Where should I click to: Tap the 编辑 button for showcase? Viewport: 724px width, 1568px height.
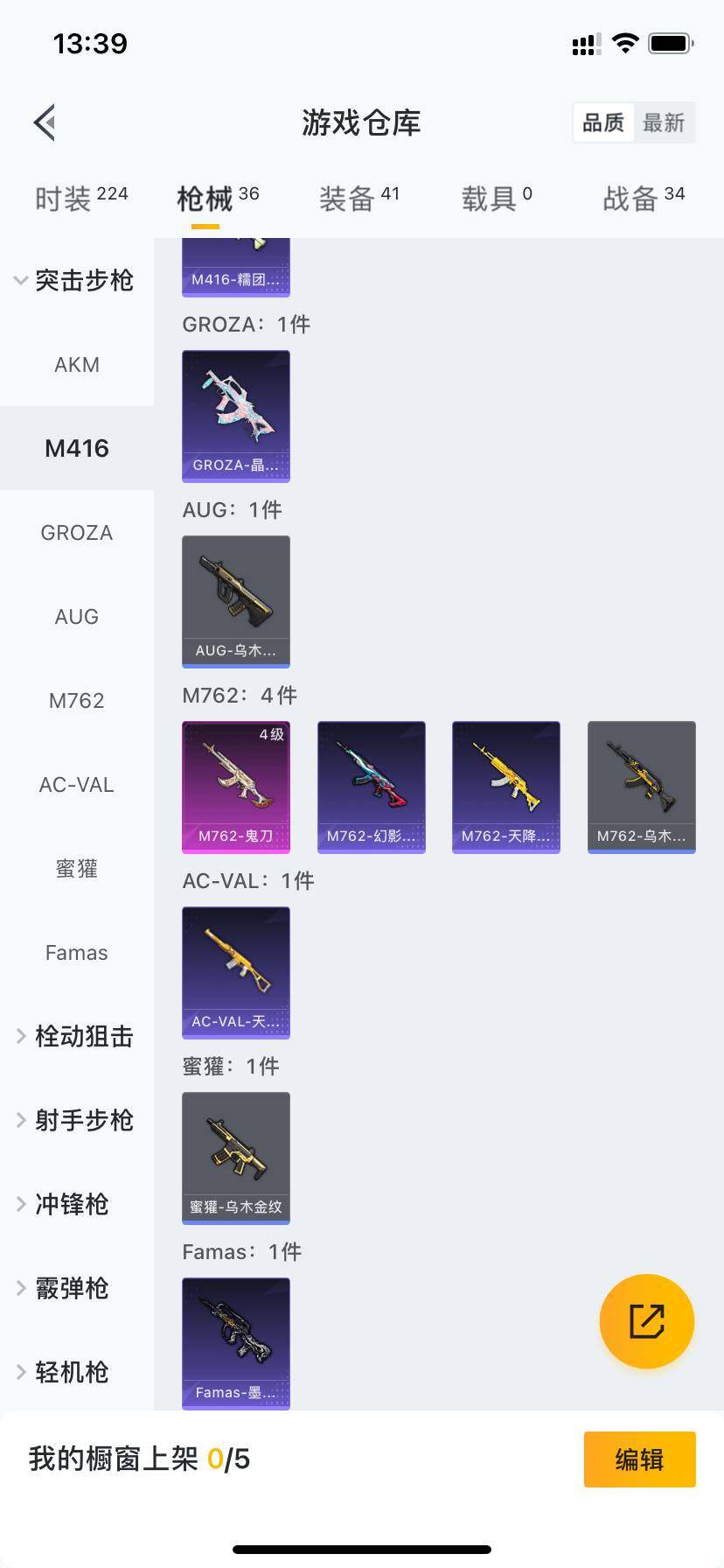[x=639, y=1459]
